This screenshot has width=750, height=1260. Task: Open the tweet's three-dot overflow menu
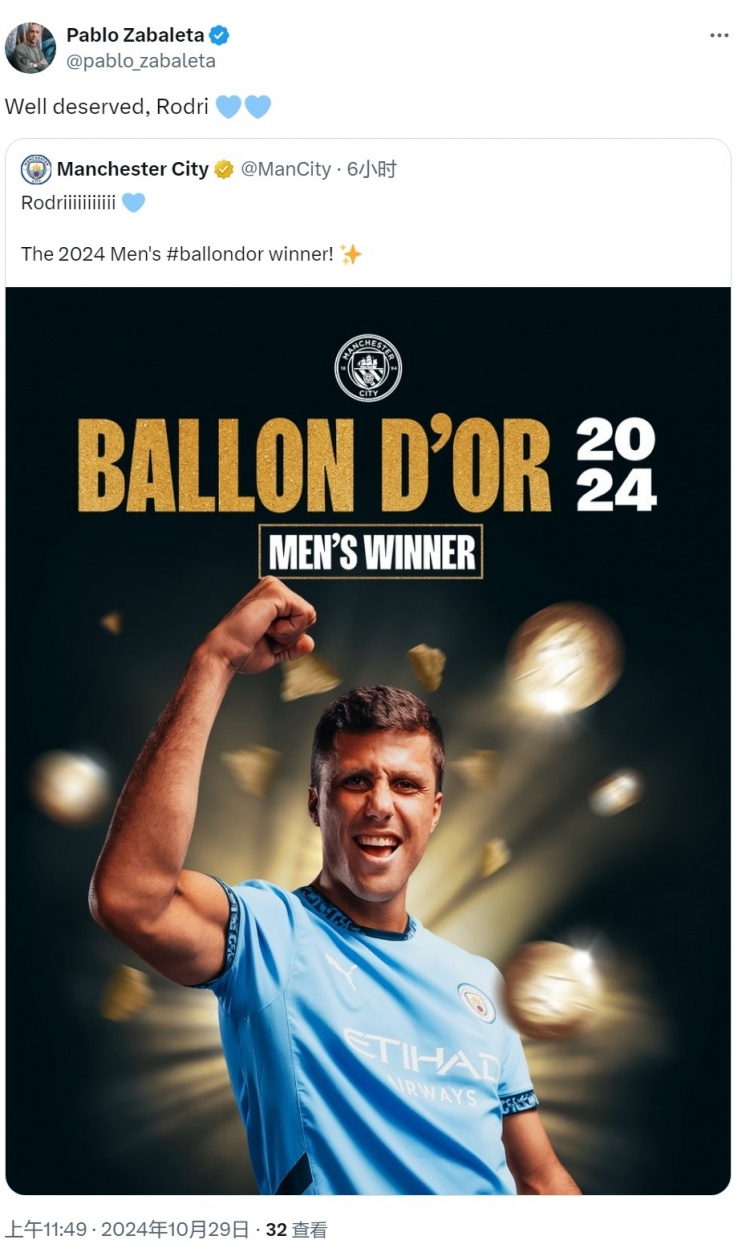719,35
